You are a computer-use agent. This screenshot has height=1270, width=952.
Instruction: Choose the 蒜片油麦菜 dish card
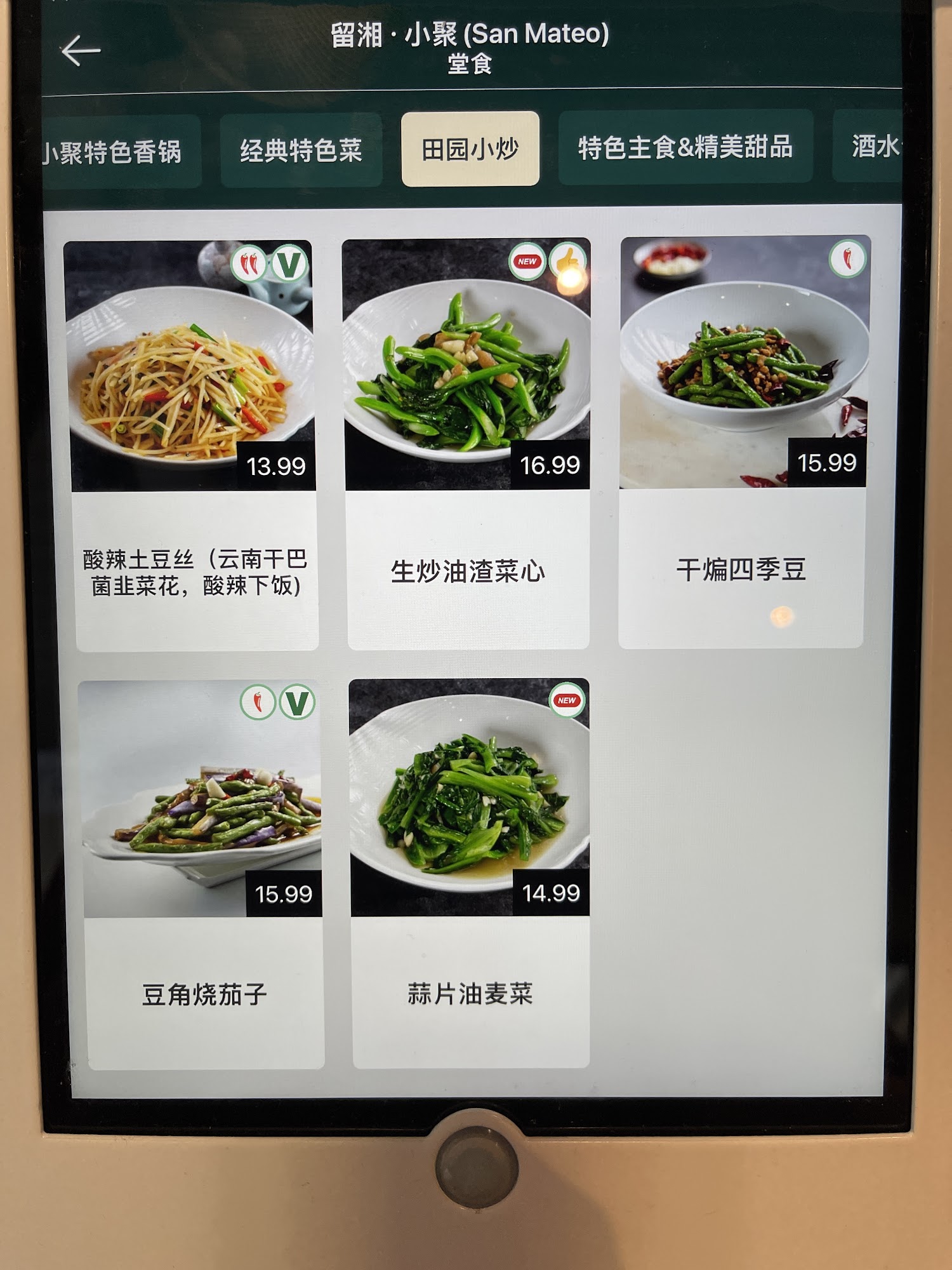[470, 873]
